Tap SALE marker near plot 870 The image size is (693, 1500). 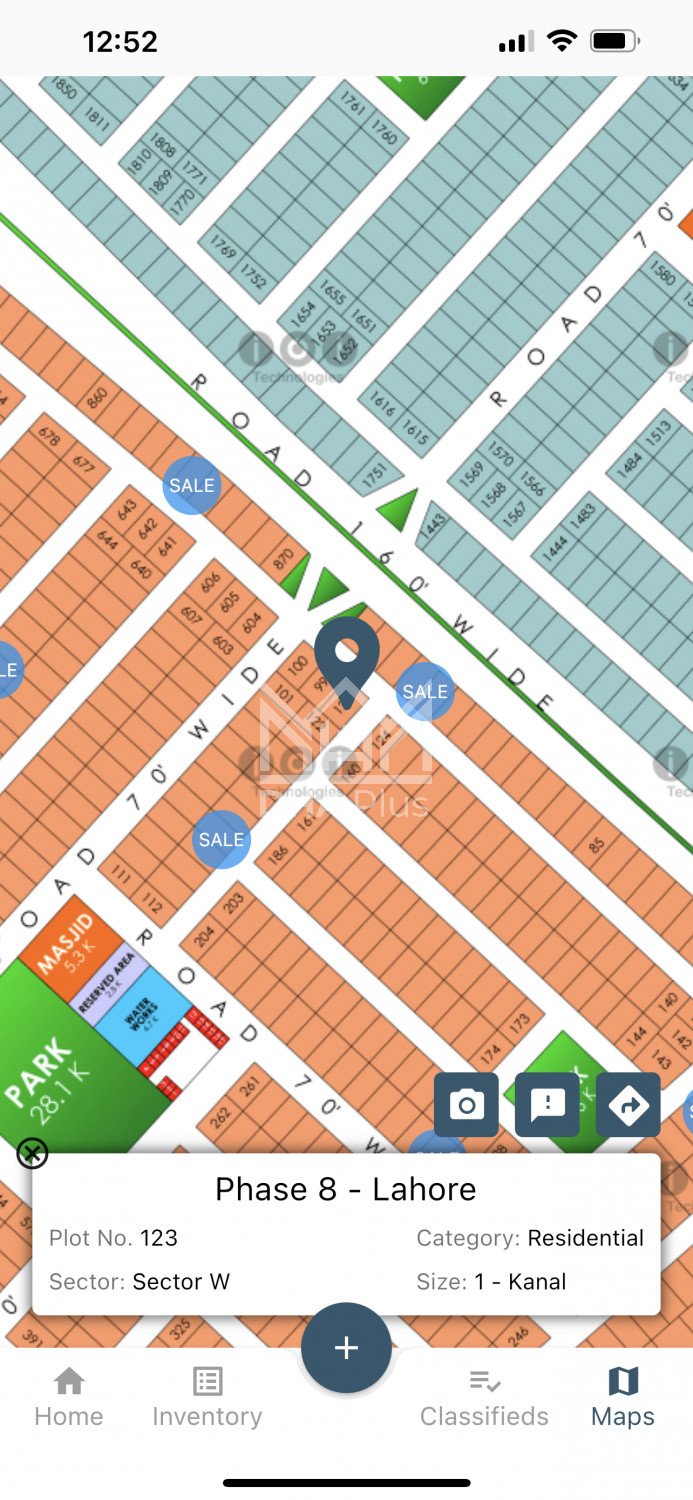tap(191, 486)
